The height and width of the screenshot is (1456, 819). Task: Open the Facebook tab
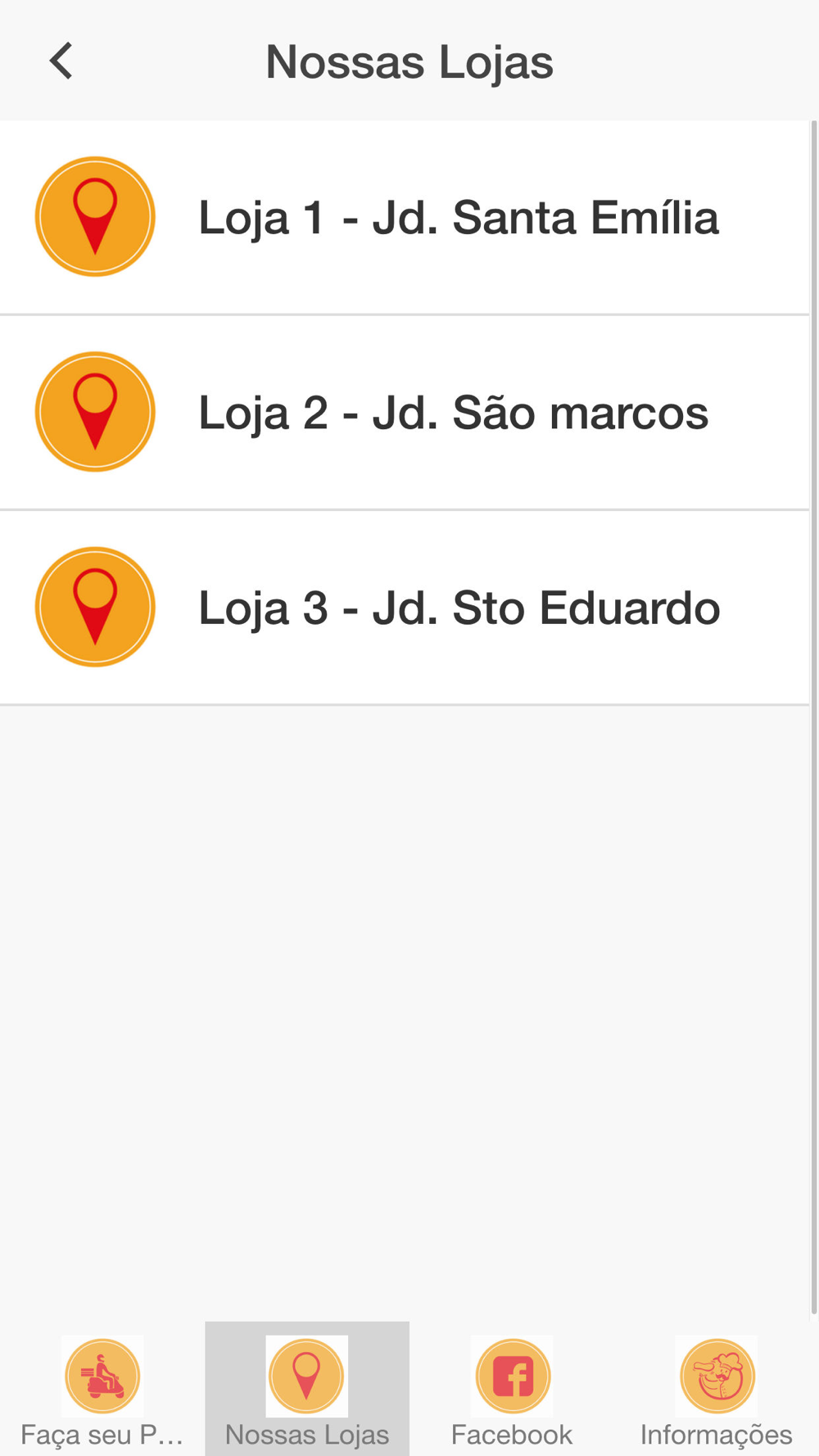512,1389
